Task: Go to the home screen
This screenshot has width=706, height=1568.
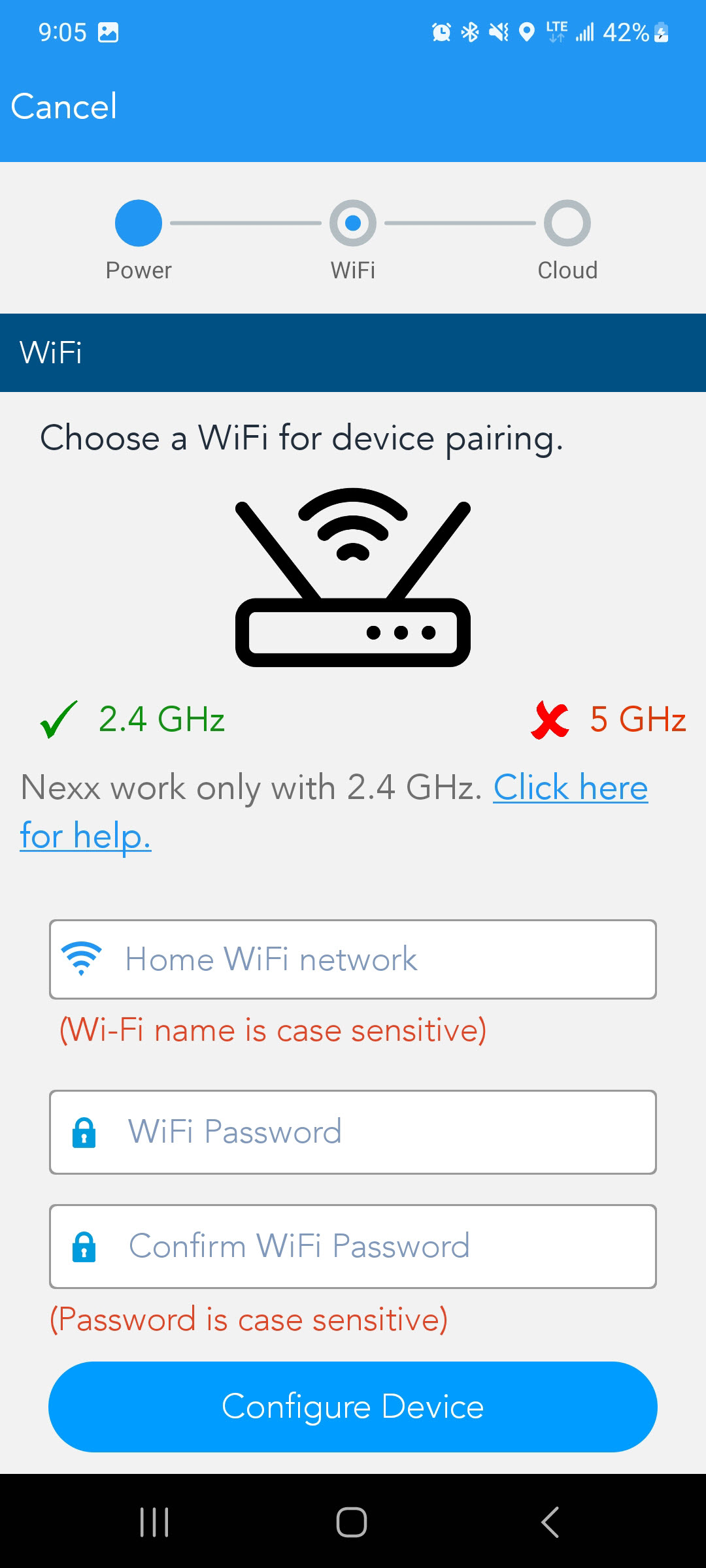Action: pyautogui.click(x=352, y=1522)
